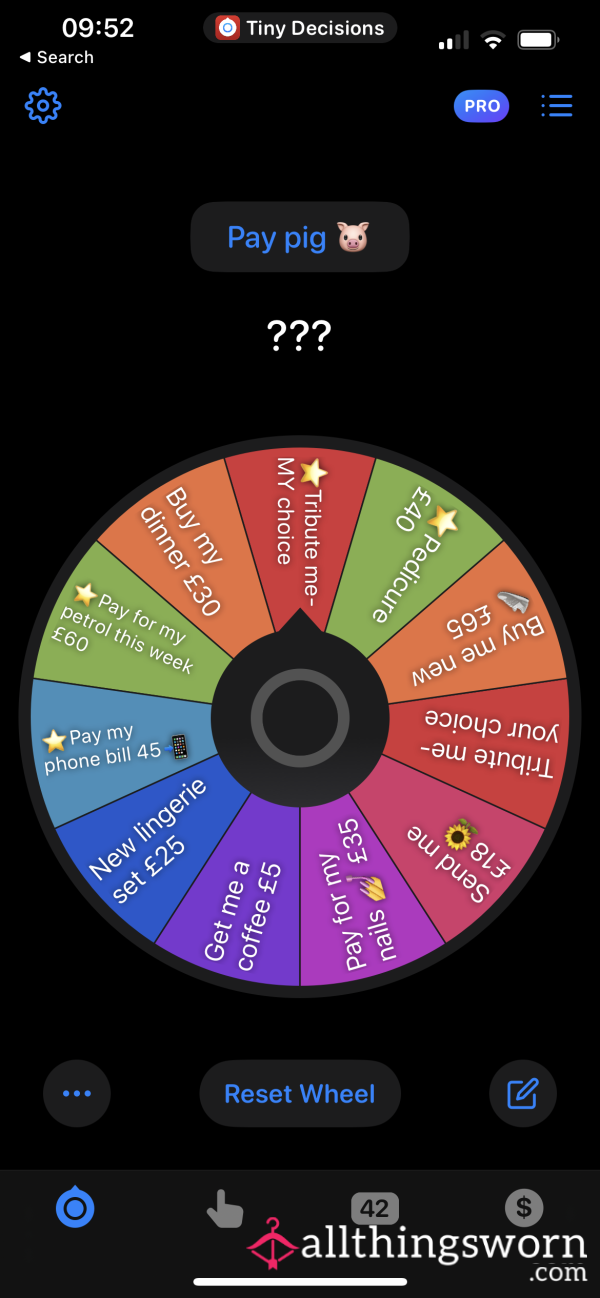Switch to the number 42 tab
600x1298 pixels.
coord(374,1208)
